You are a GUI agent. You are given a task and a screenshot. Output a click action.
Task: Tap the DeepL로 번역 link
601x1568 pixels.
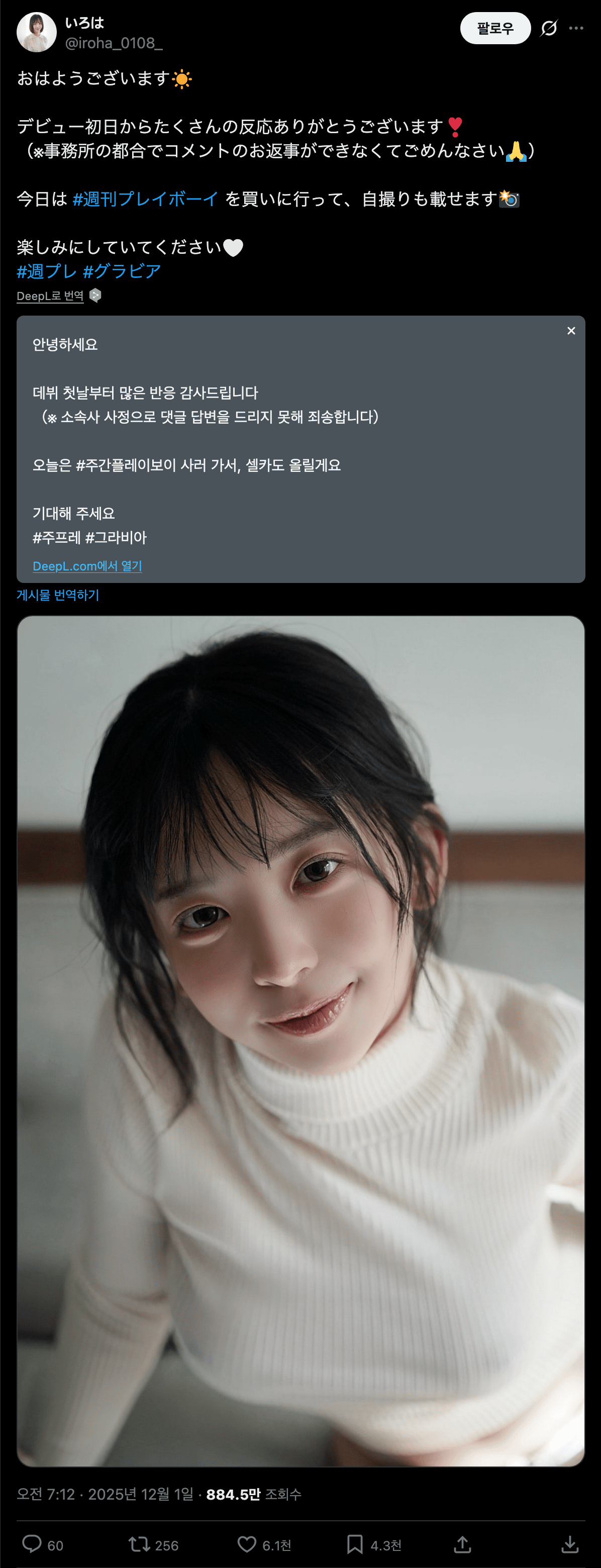pos(50,296)
